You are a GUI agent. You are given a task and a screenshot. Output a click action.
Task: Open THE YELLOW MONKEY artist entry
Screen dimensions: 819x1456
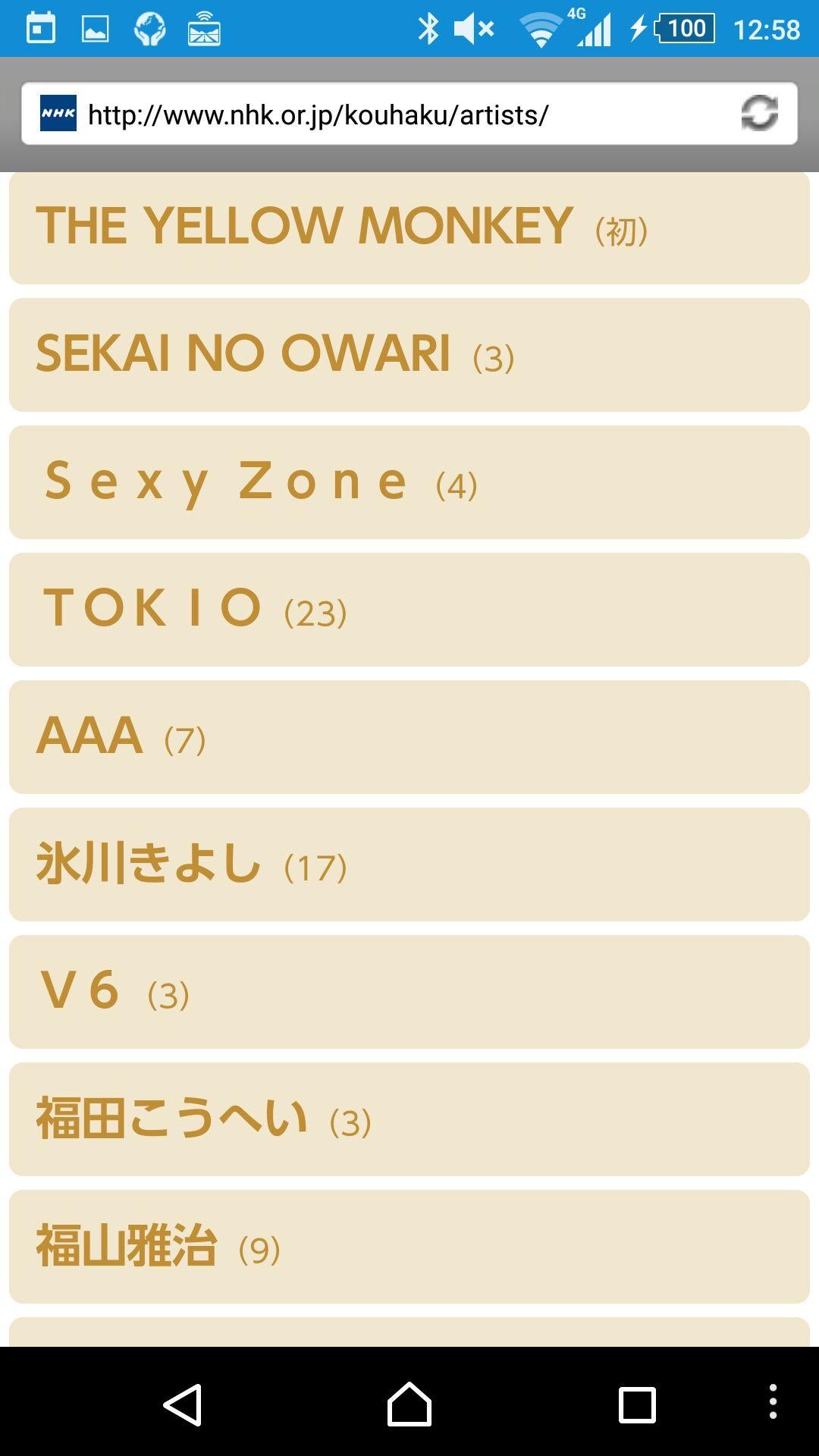pos(409,227)
